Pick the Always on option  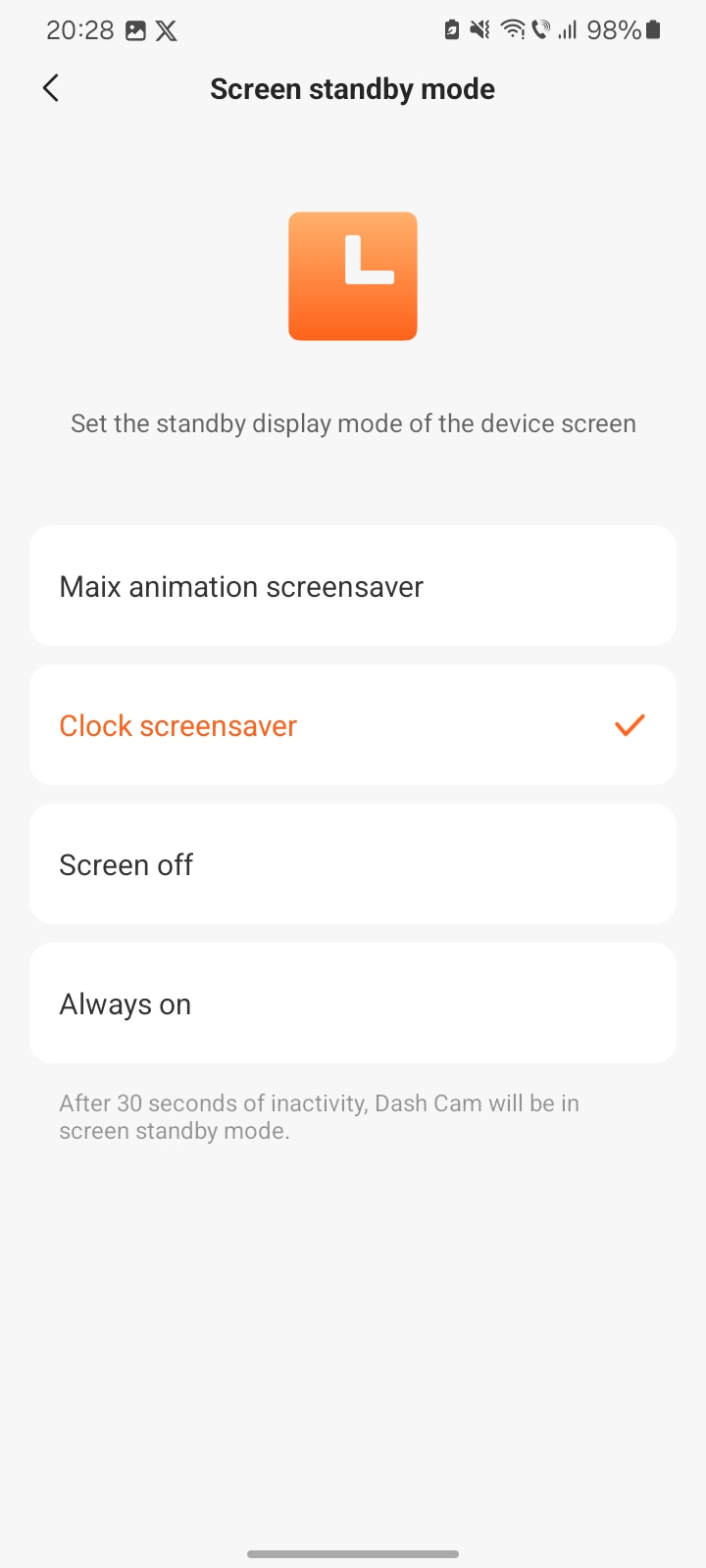click(x=353, y=1004)
